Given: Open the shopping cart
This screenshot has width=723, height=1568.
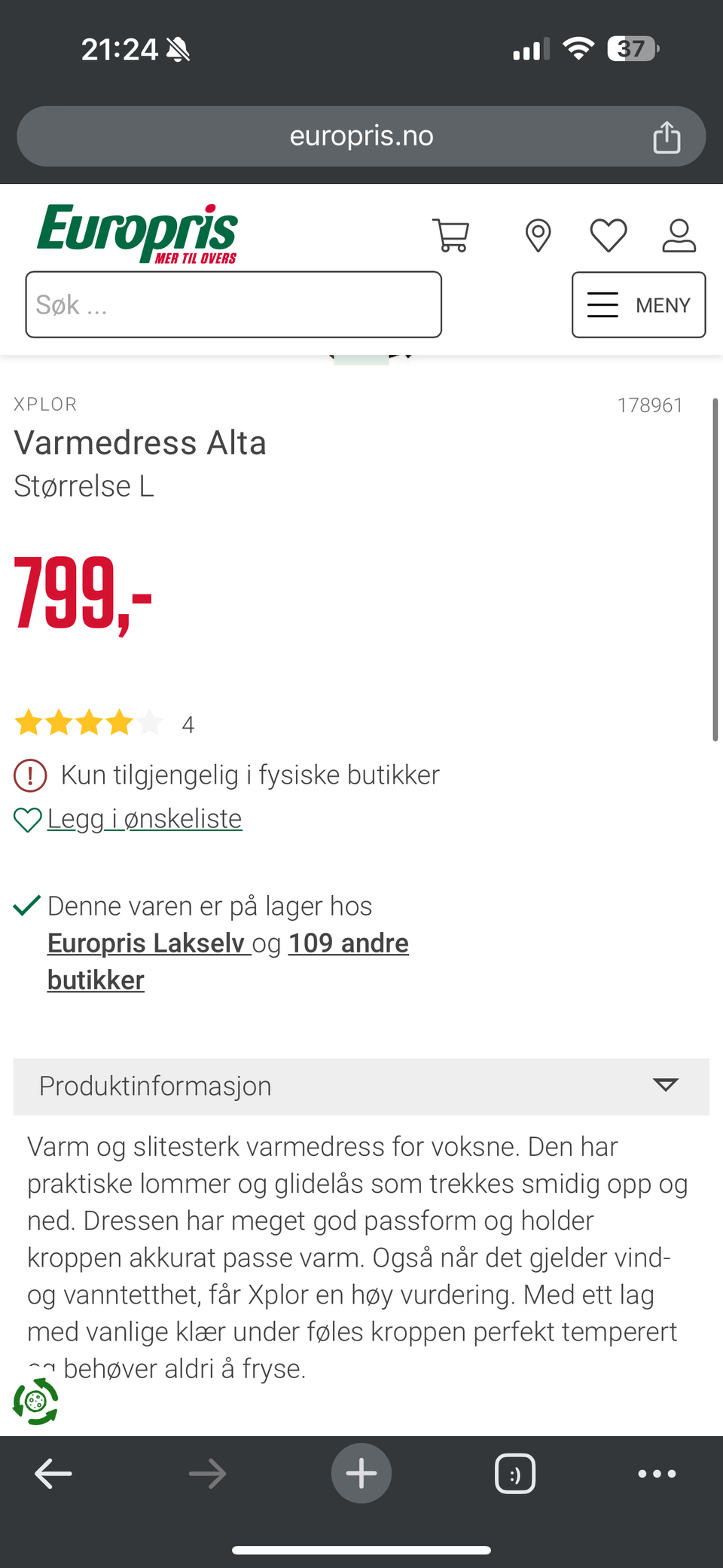Looking at the screenshot, I should (452, 234).
